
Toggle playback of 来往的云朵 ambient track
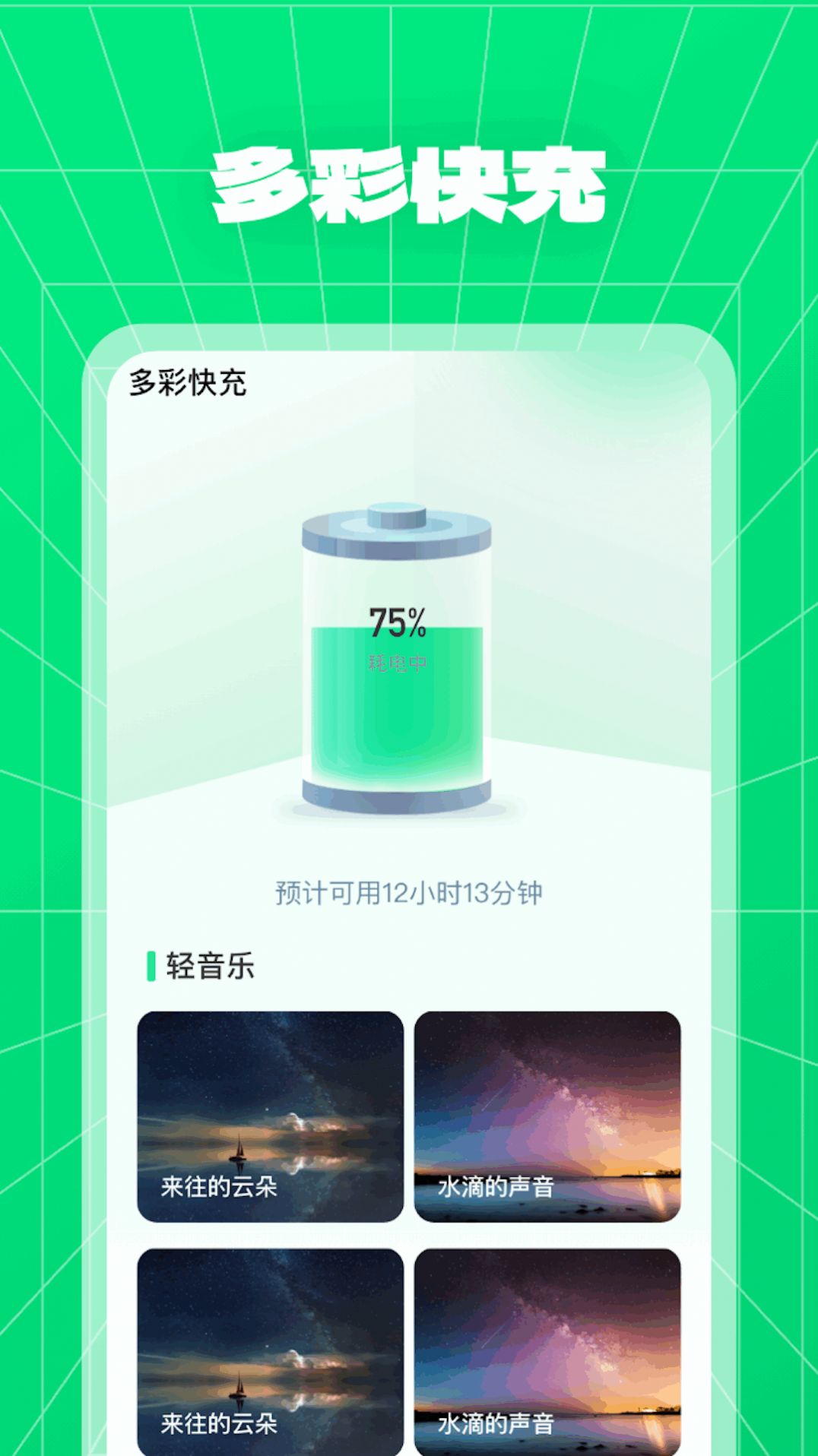point(272,1113)
